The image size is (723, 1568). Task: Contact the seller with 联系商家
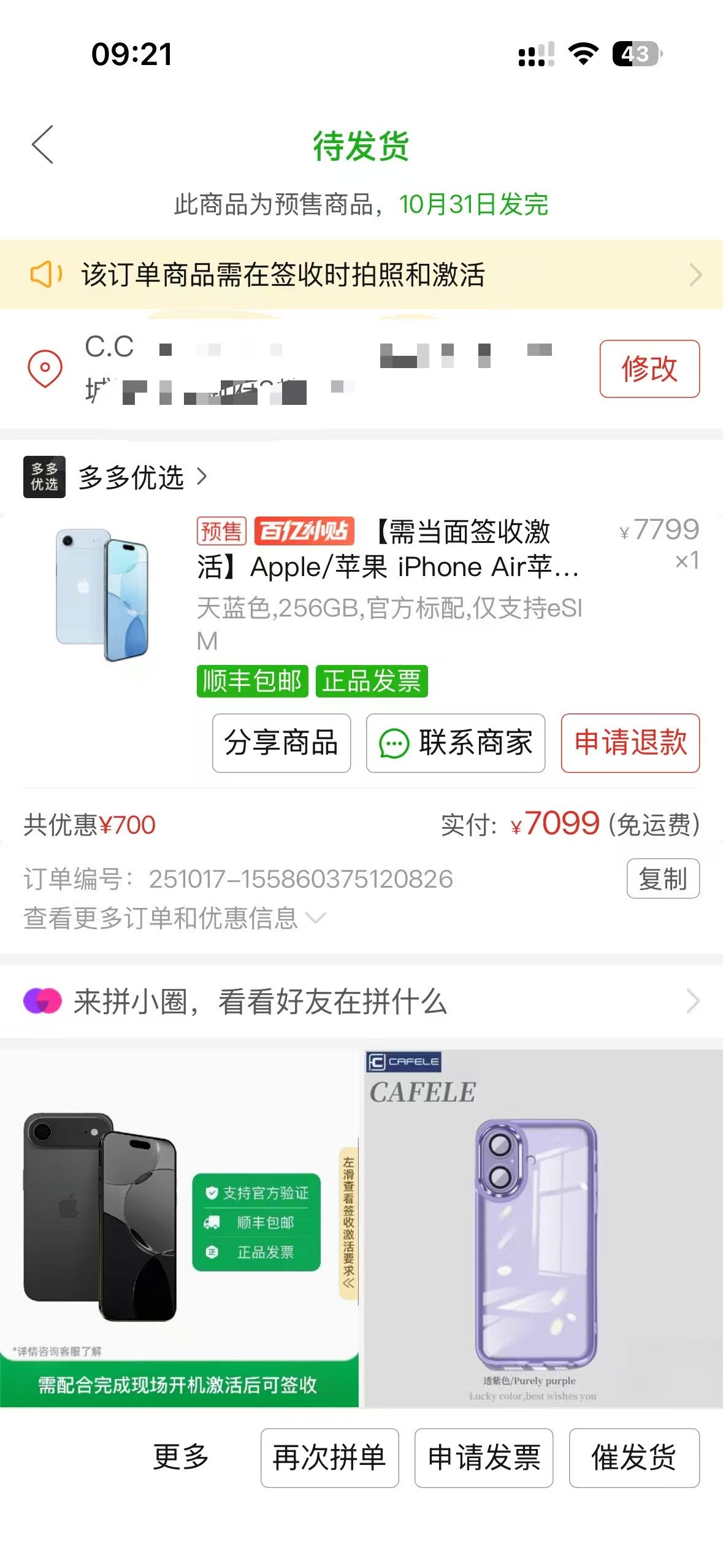pos(455,742)
